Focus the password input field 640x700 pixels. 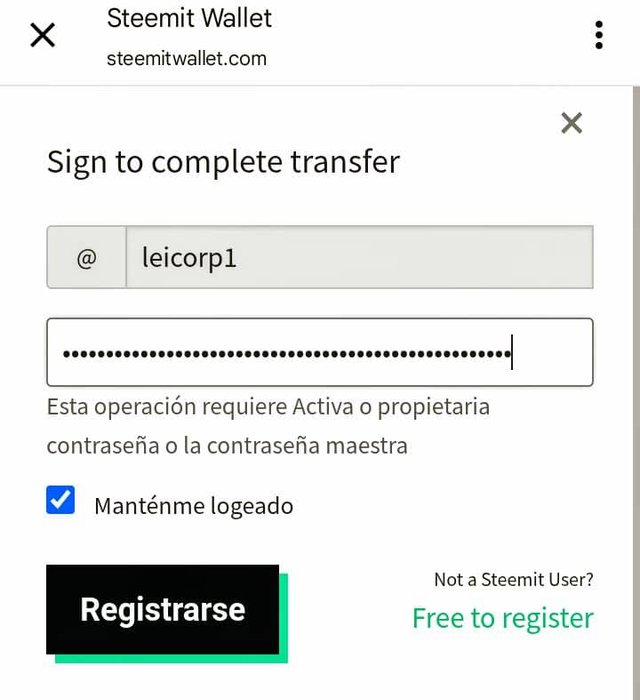coord(320,352)
